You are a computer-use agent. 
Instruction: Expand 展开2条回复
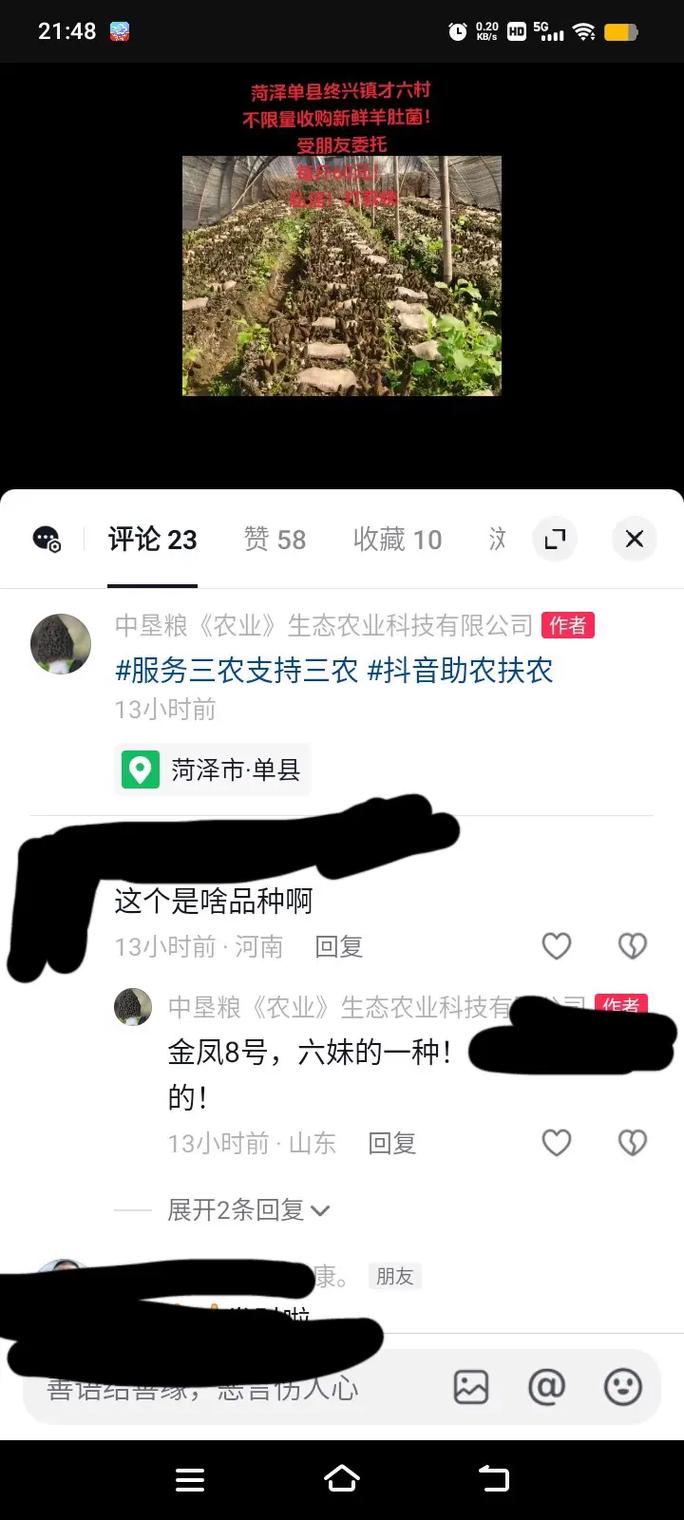(248, 1210)
